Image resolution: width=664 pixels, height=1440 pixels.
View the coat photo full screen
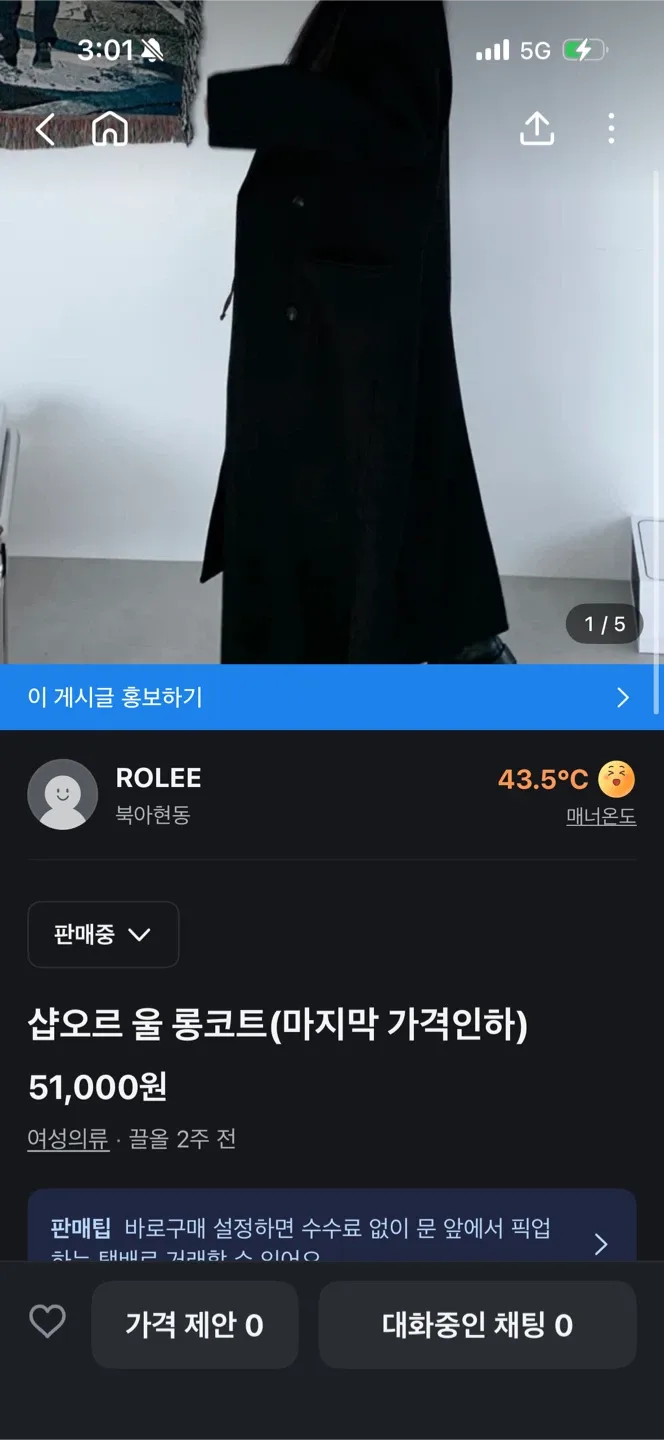[330, 380]
